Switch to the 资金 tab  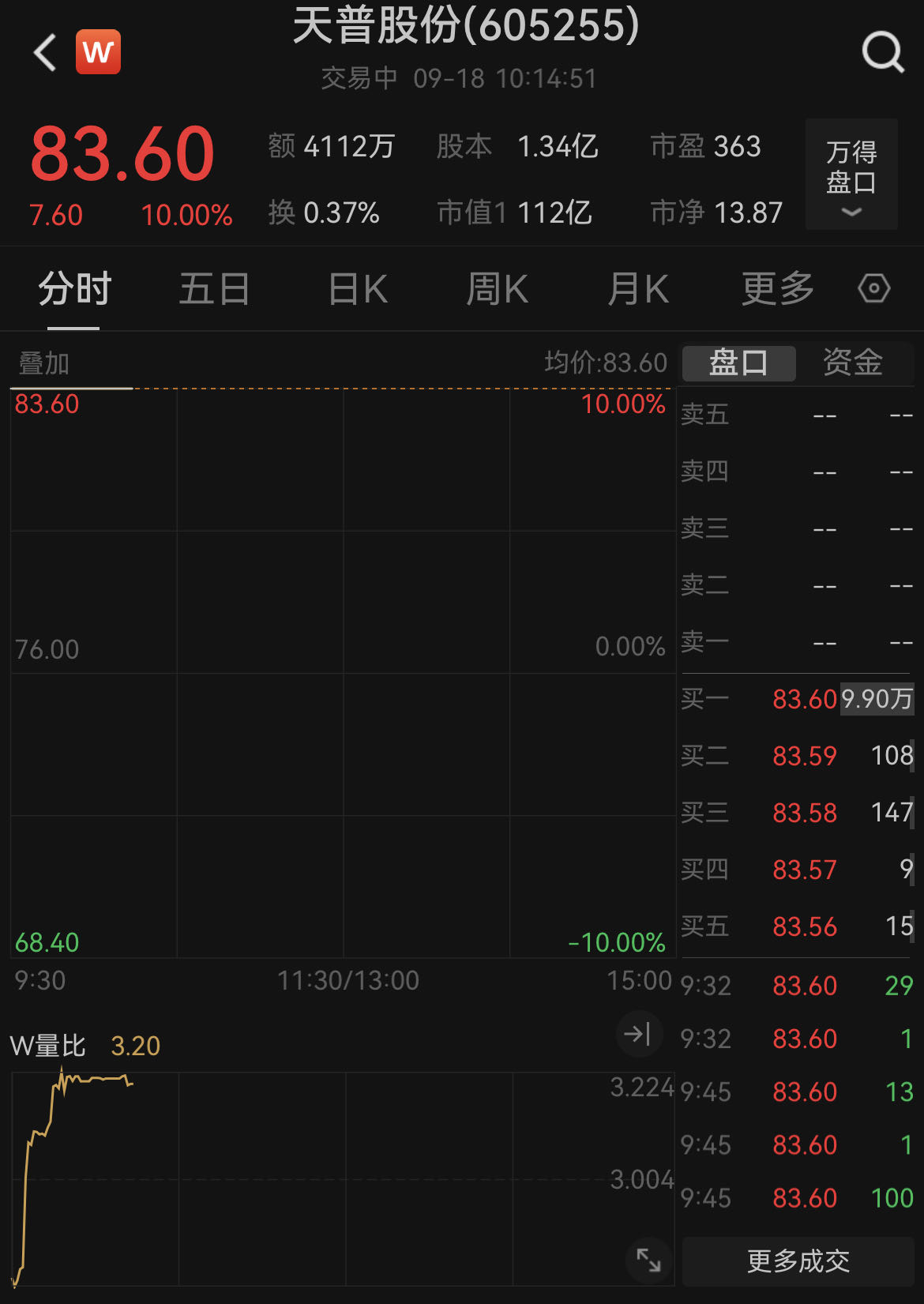click(x=853, y=363)
